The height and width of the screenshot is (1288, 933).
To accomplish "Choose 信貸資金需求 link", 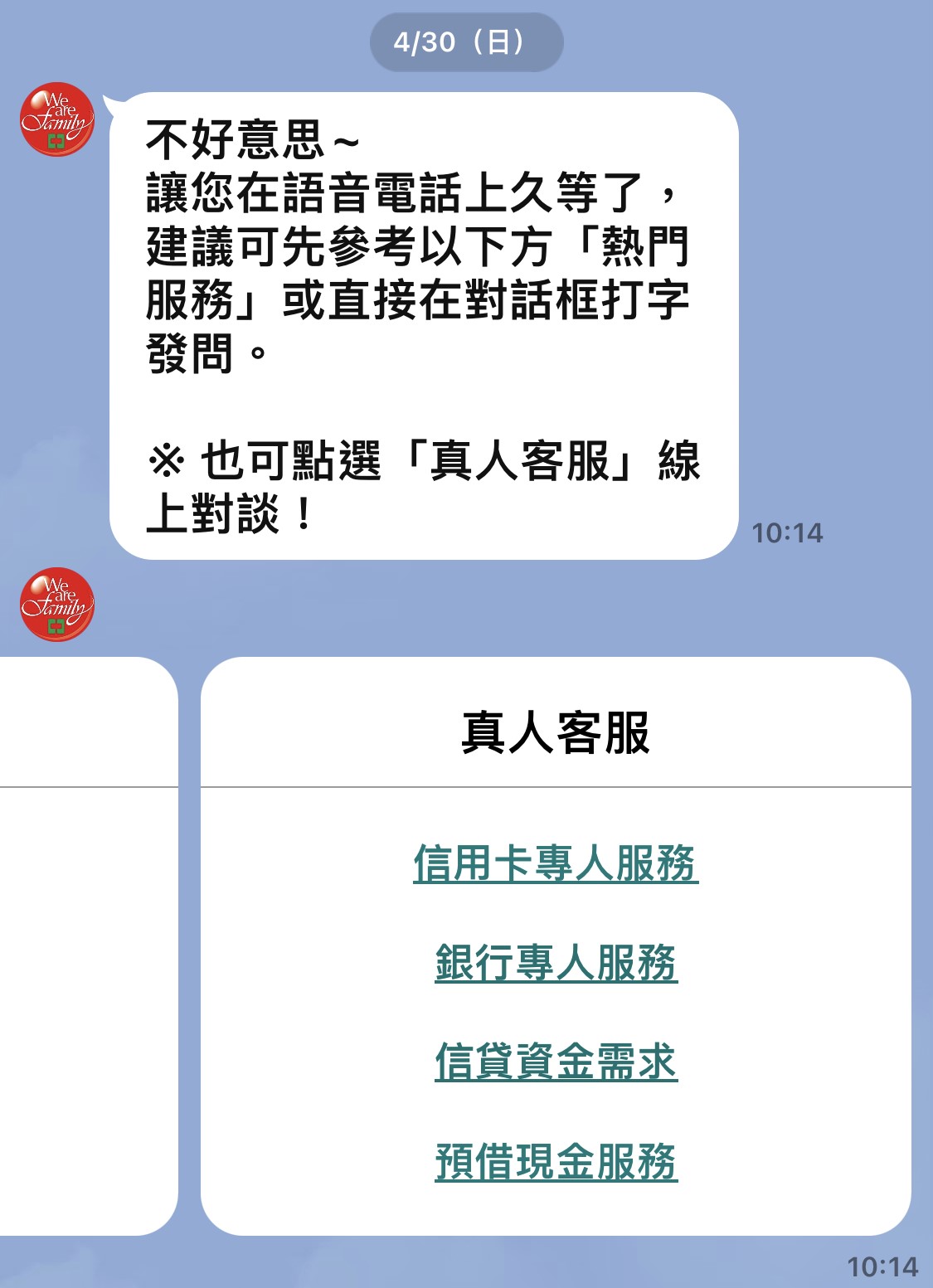I will [556, 1062].
